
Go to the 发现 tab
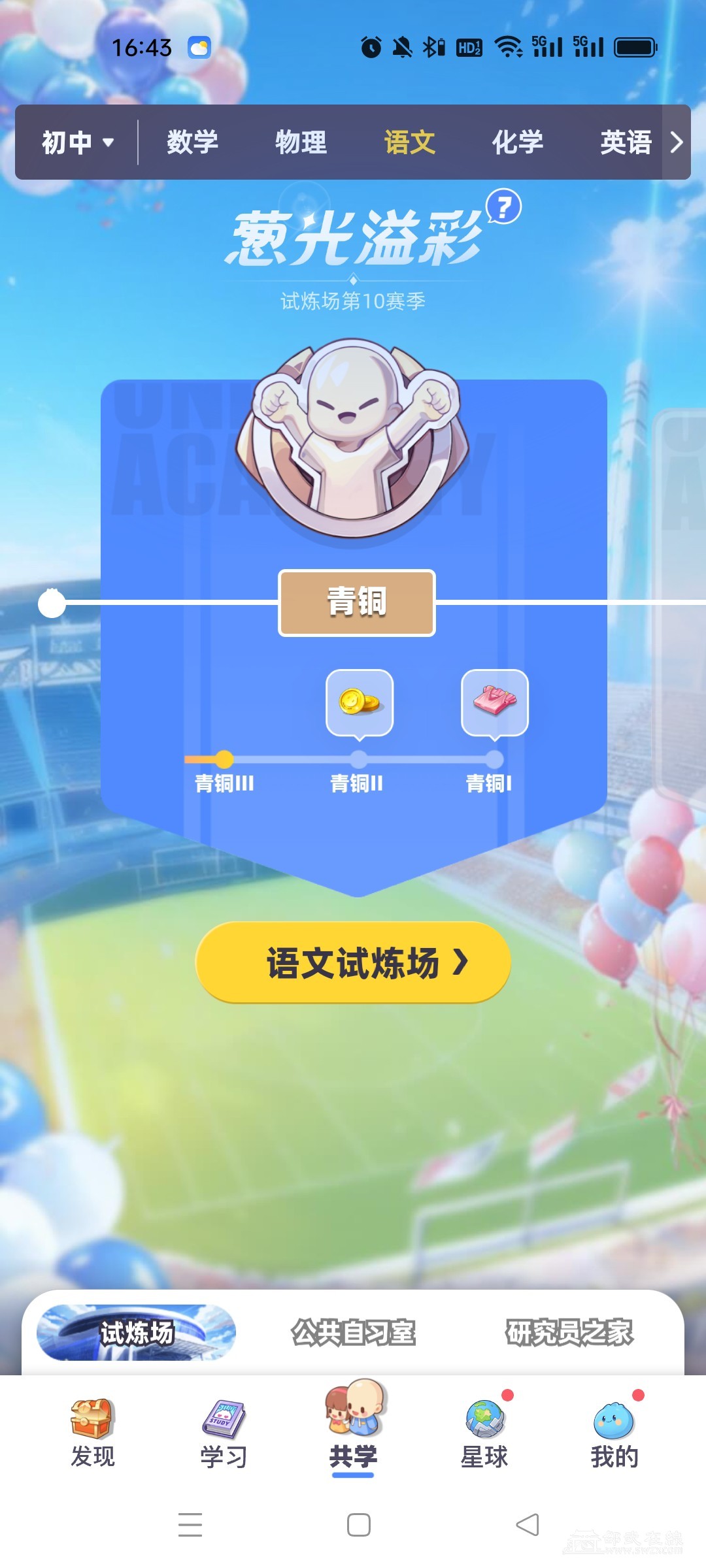(92, 1433)
